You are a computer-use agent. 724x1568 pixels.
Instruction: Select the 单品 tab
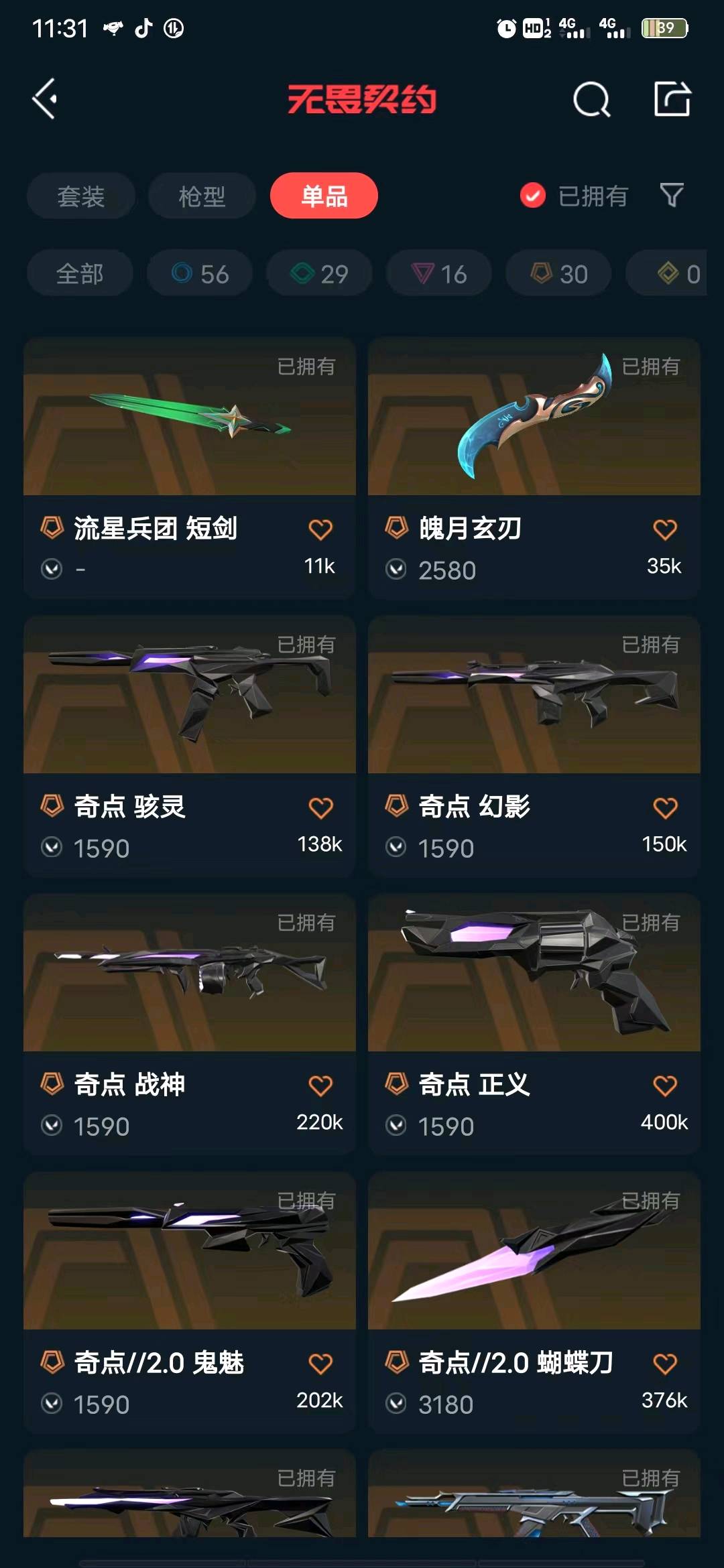324,196
